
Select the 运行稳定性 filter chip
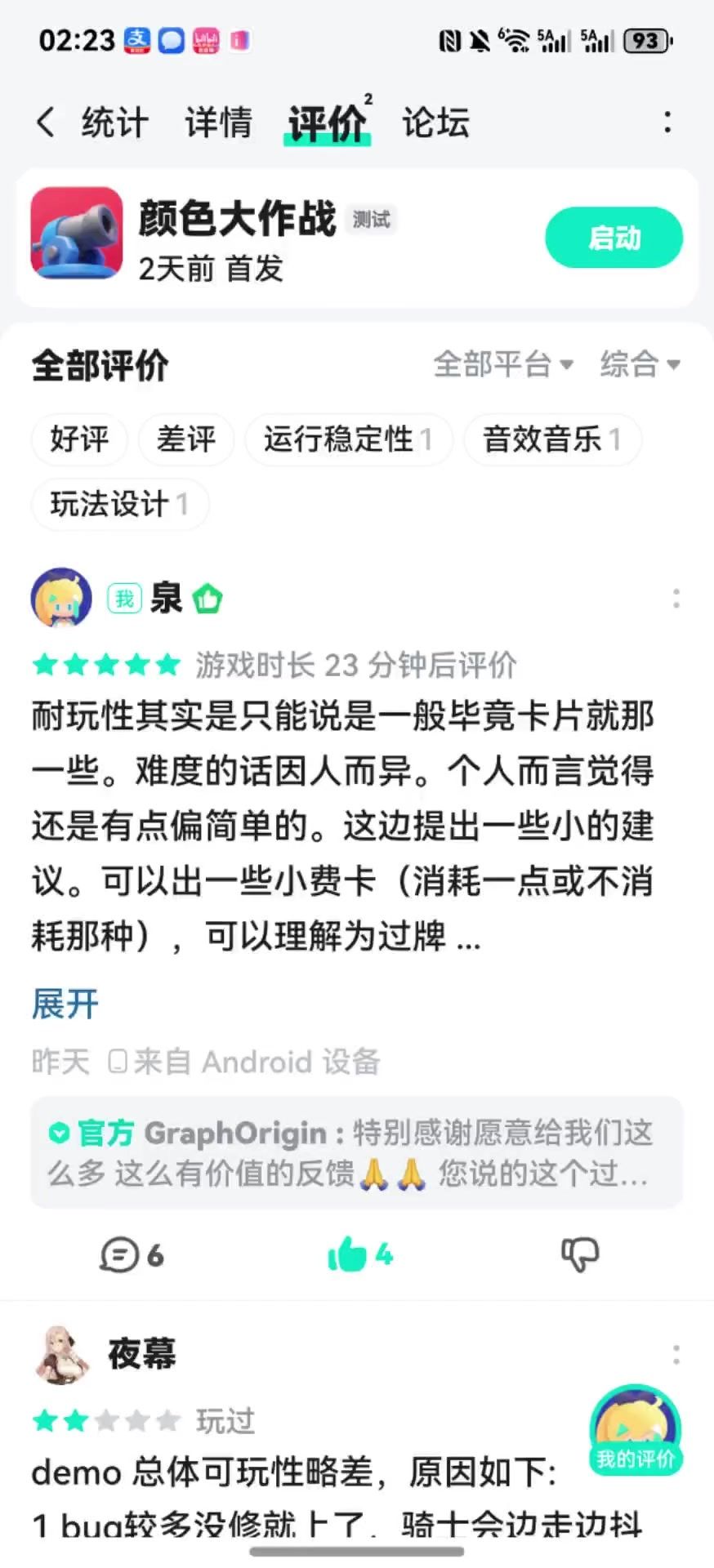click(x=348, y=439)
